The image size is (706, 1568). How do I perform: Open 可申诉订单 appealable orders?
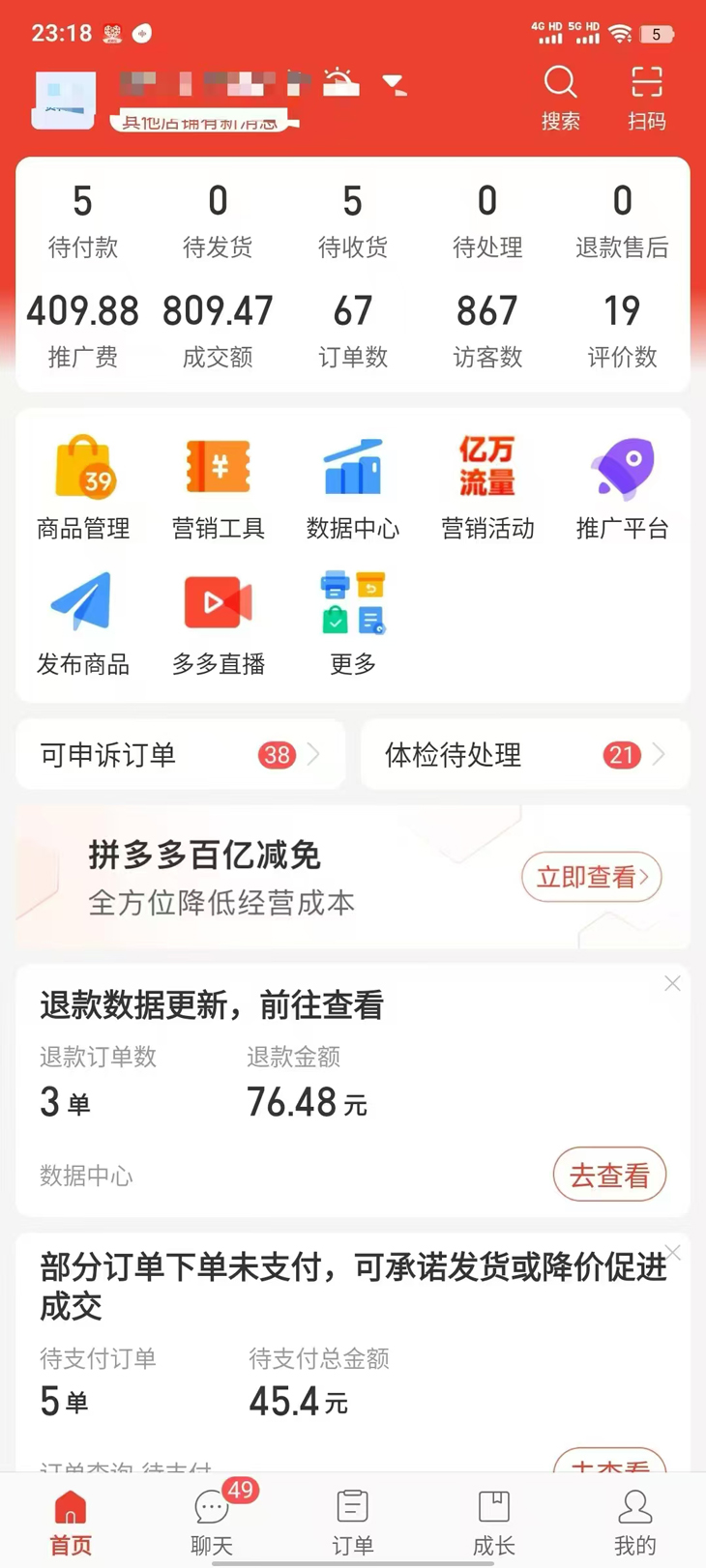(x=180, y=755)
